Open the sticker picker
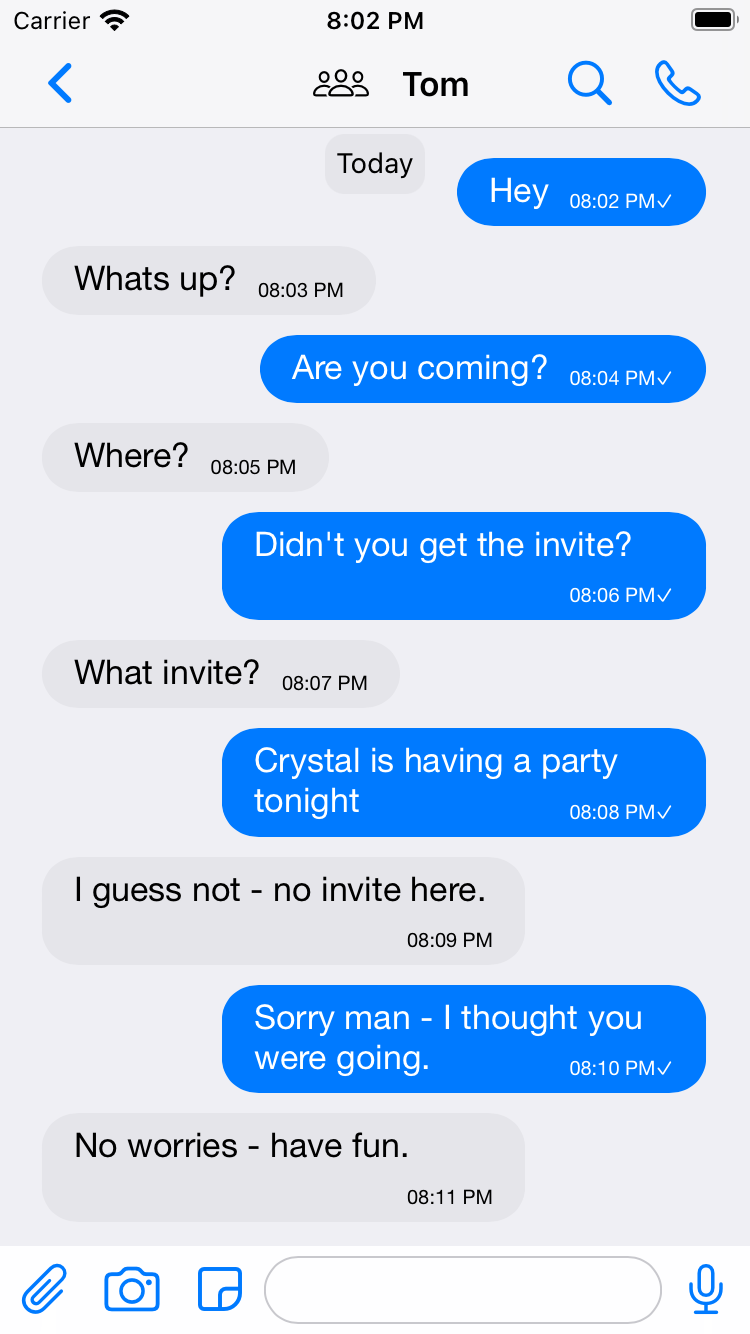The height and width of the screenshot is (1334, 750). [x=220, y=1289]
